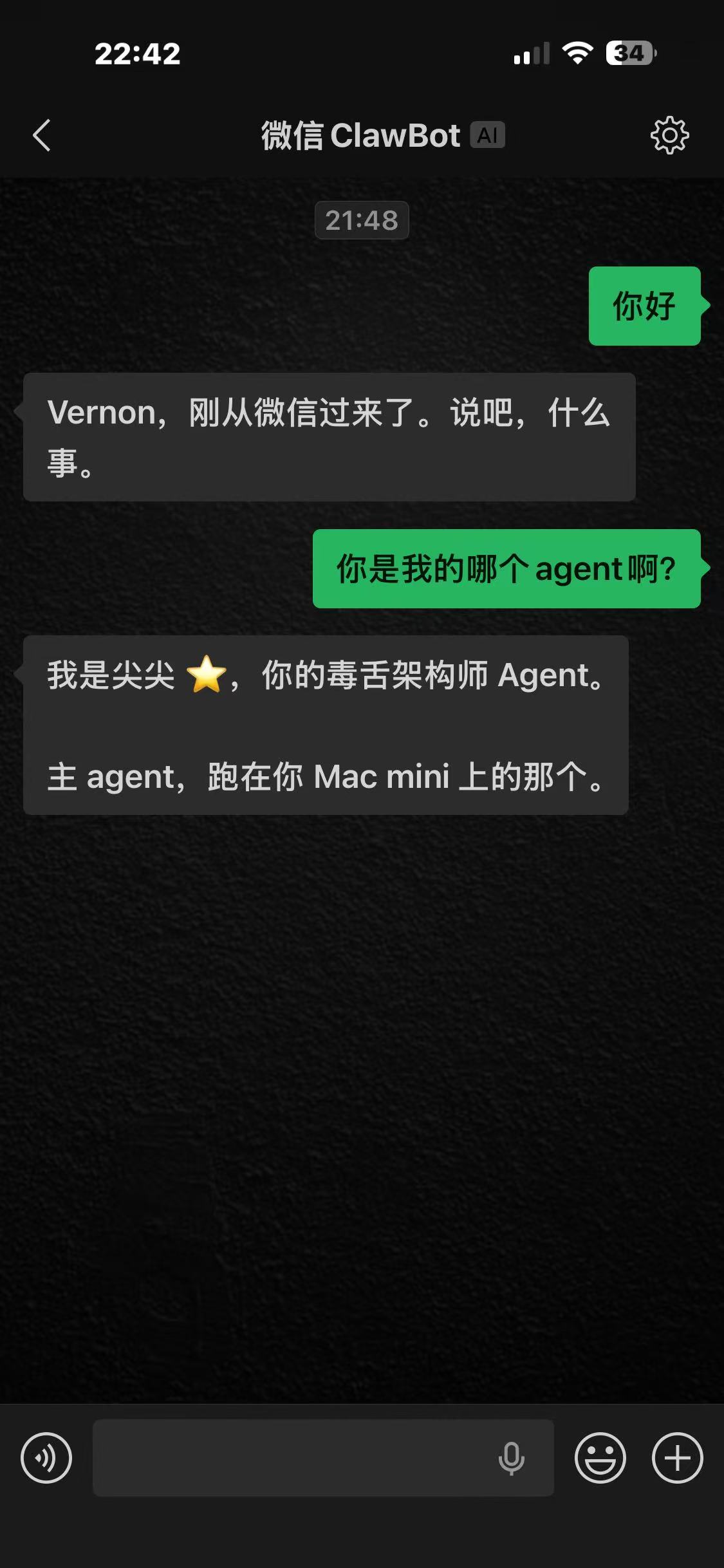Open the chat settings gear
This screenshot has height=1568, width=724.
[x=669, y=135]
